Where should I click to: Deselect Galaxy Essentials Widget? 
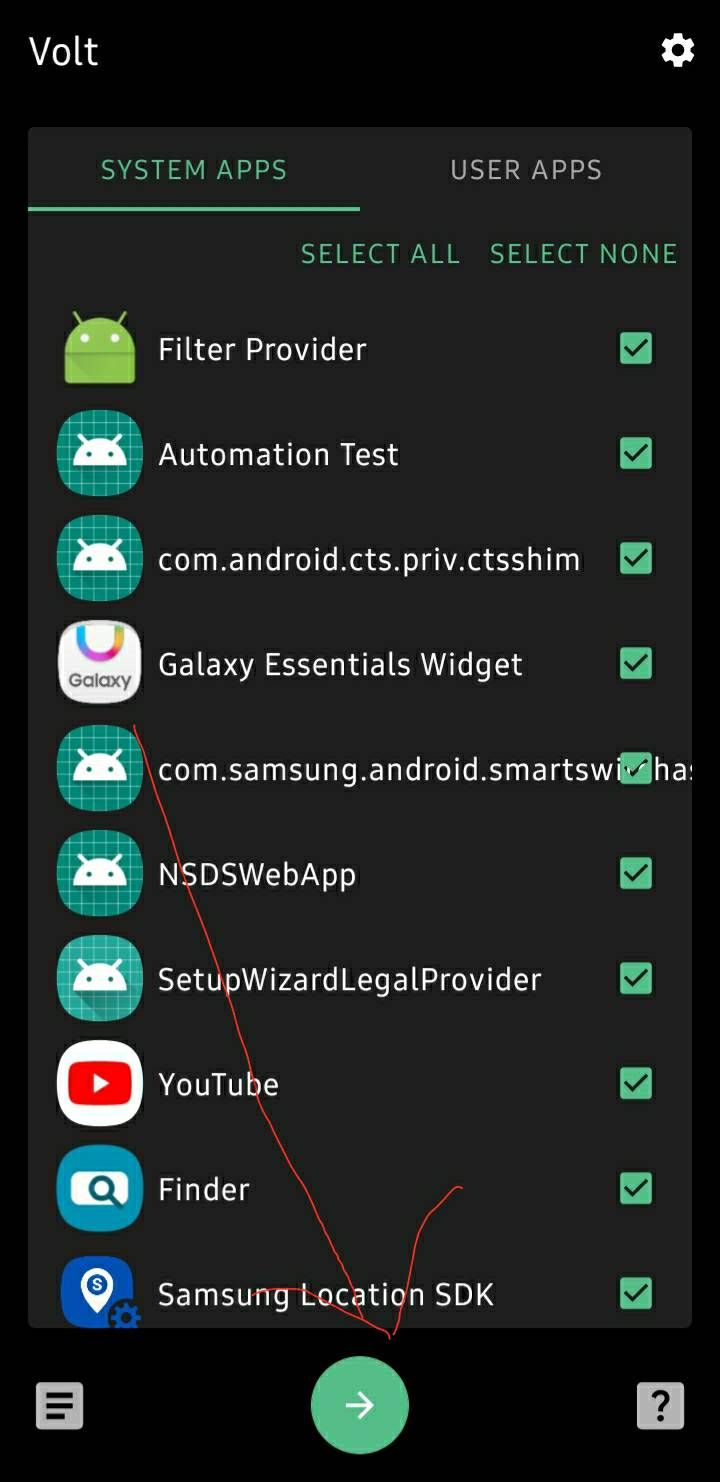coord(636,663)
